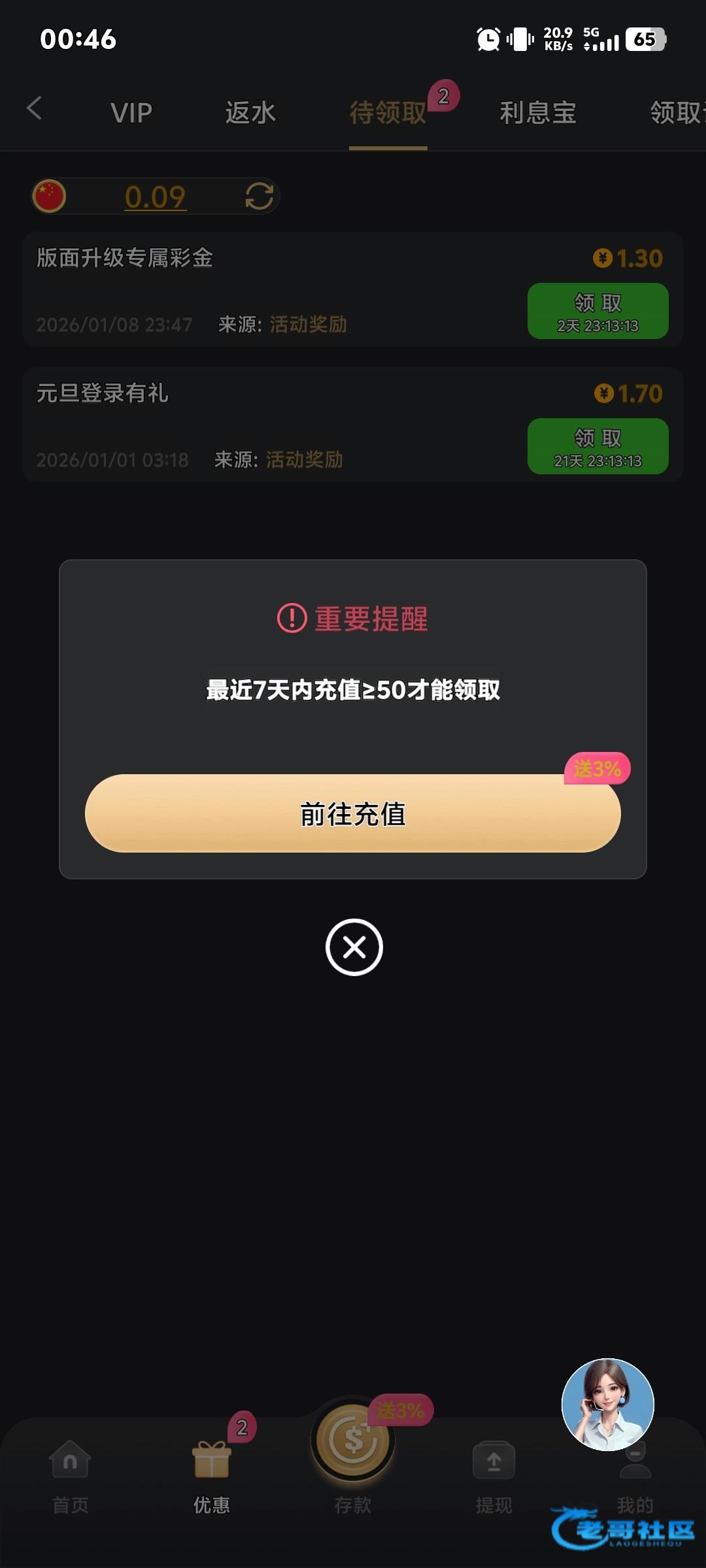The height and width of the screenshot is (1568, 706).
Task: Select the 待领取 tab
Action: click(x=388, y=113)
